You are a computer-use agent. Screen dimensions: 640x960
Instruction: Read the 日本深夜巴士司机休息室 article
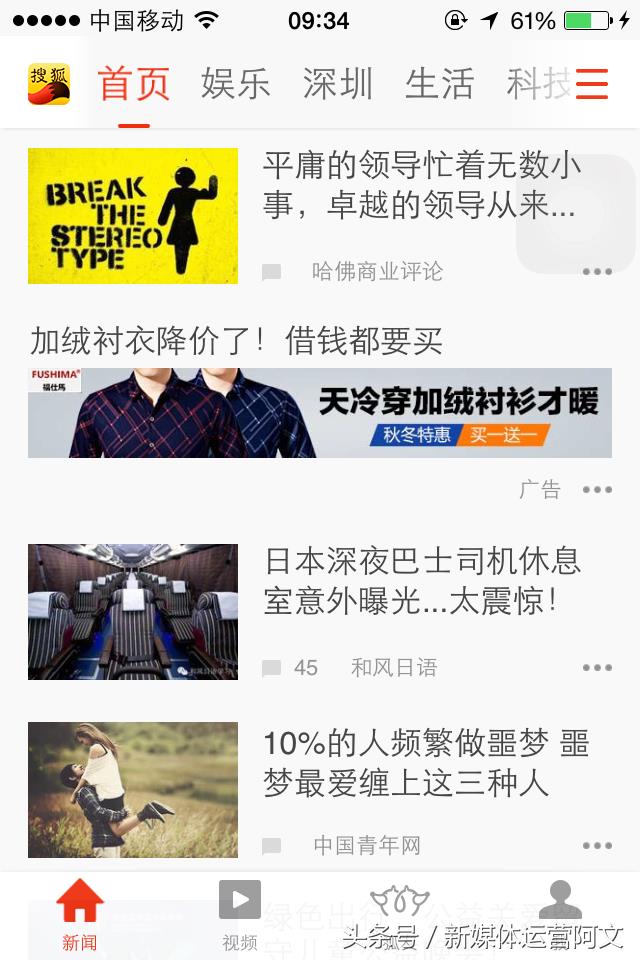[422, 580]
